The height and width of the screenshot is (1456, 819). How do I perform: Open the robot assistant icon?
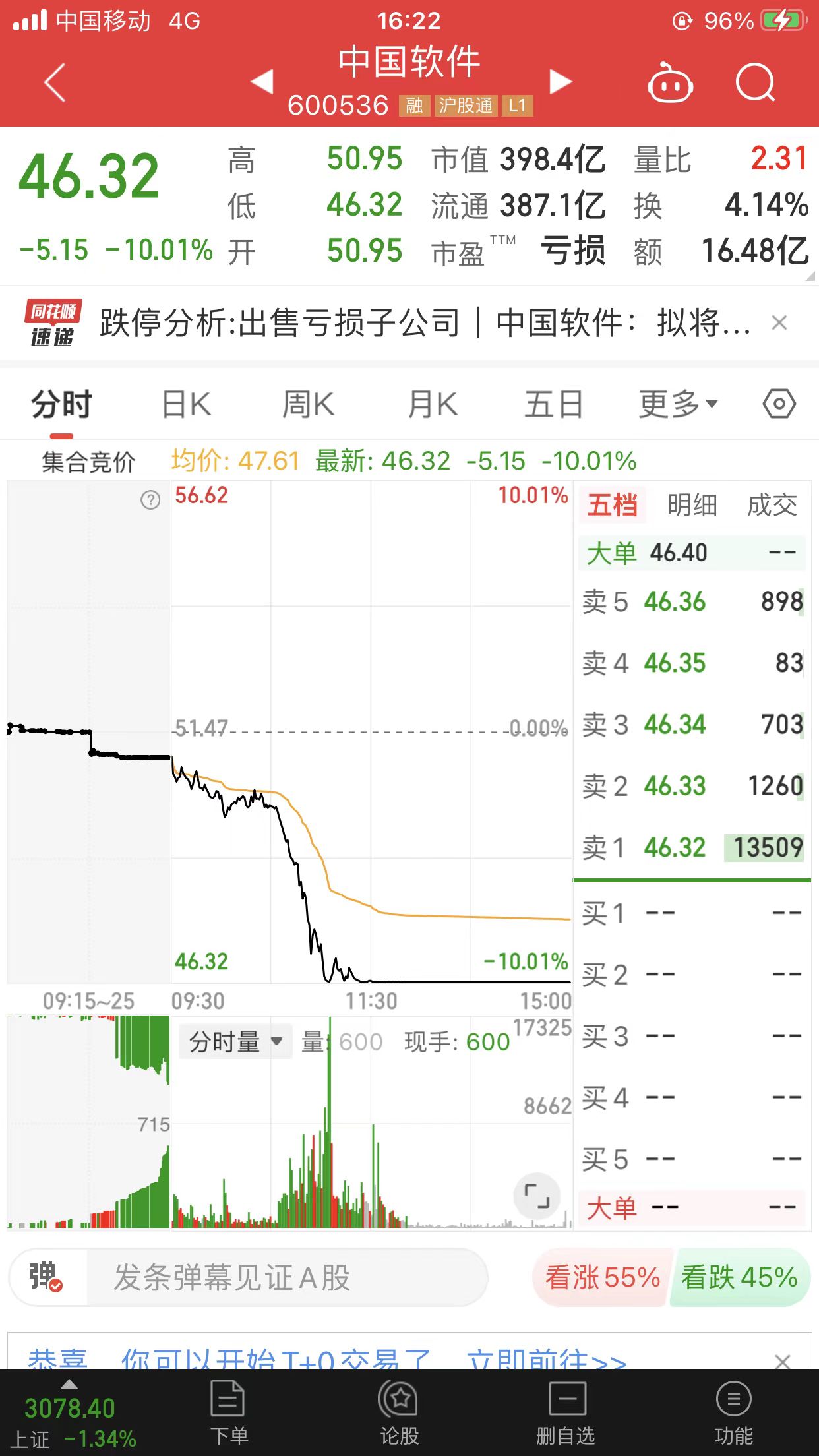pos(670,82)
